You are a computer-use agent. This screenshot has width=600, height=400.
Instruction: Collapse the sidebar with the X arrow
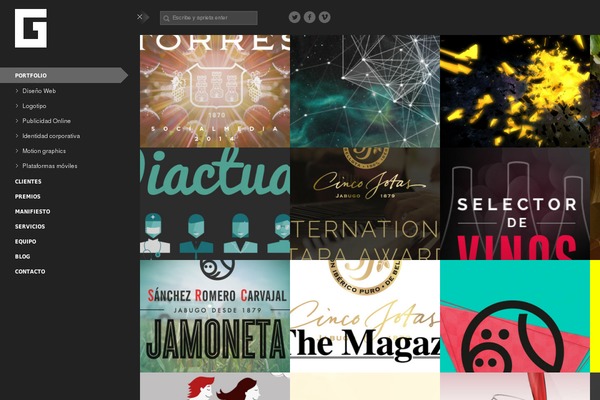142,17
